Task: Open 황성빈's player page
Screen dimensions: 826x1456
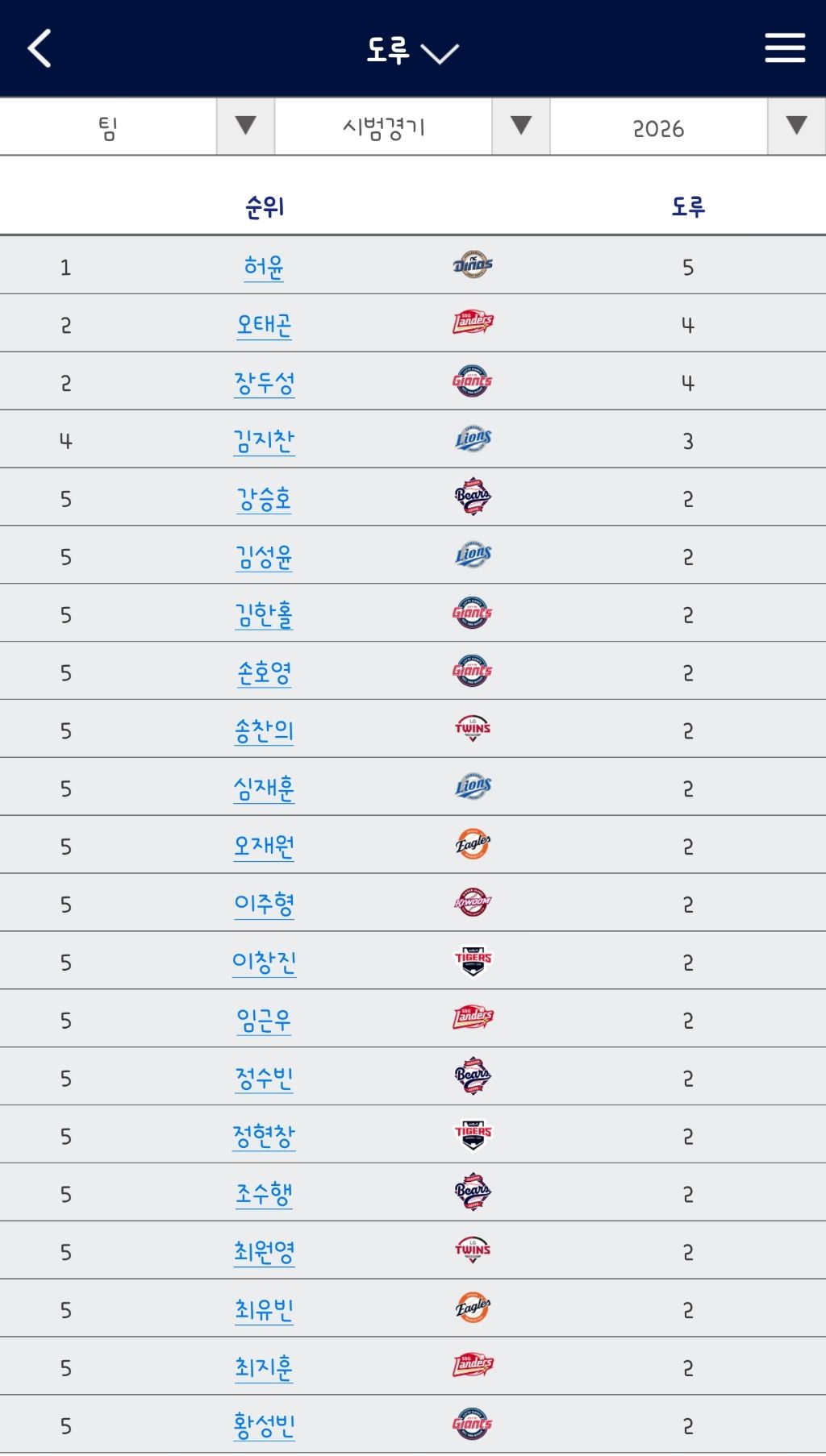Action: pyautogui.click(x=264, y=1426)
